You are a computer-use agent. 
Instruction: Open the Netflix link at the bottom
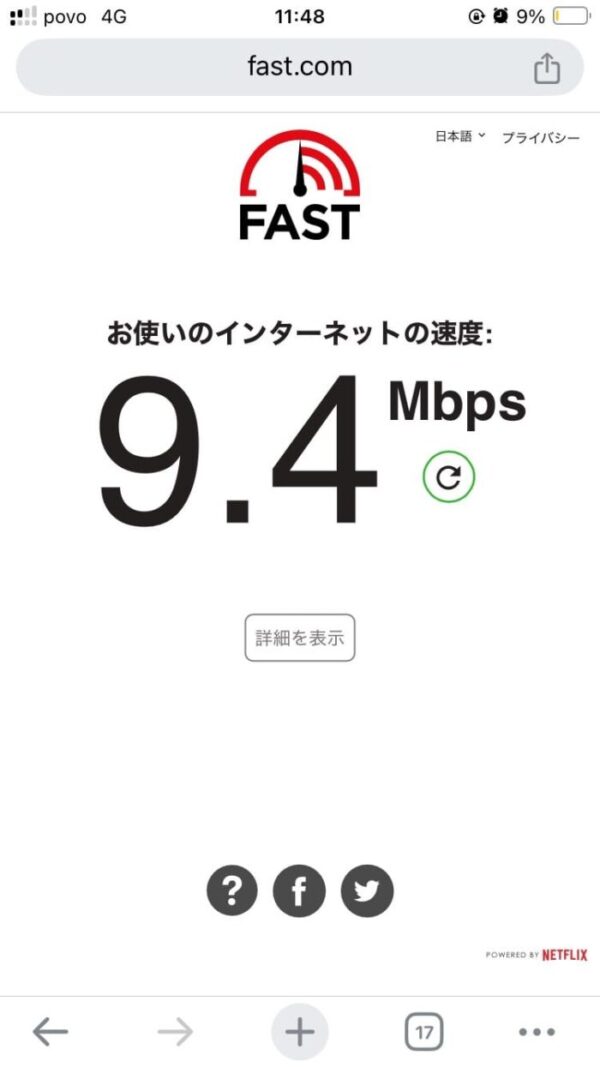(564, 955)
